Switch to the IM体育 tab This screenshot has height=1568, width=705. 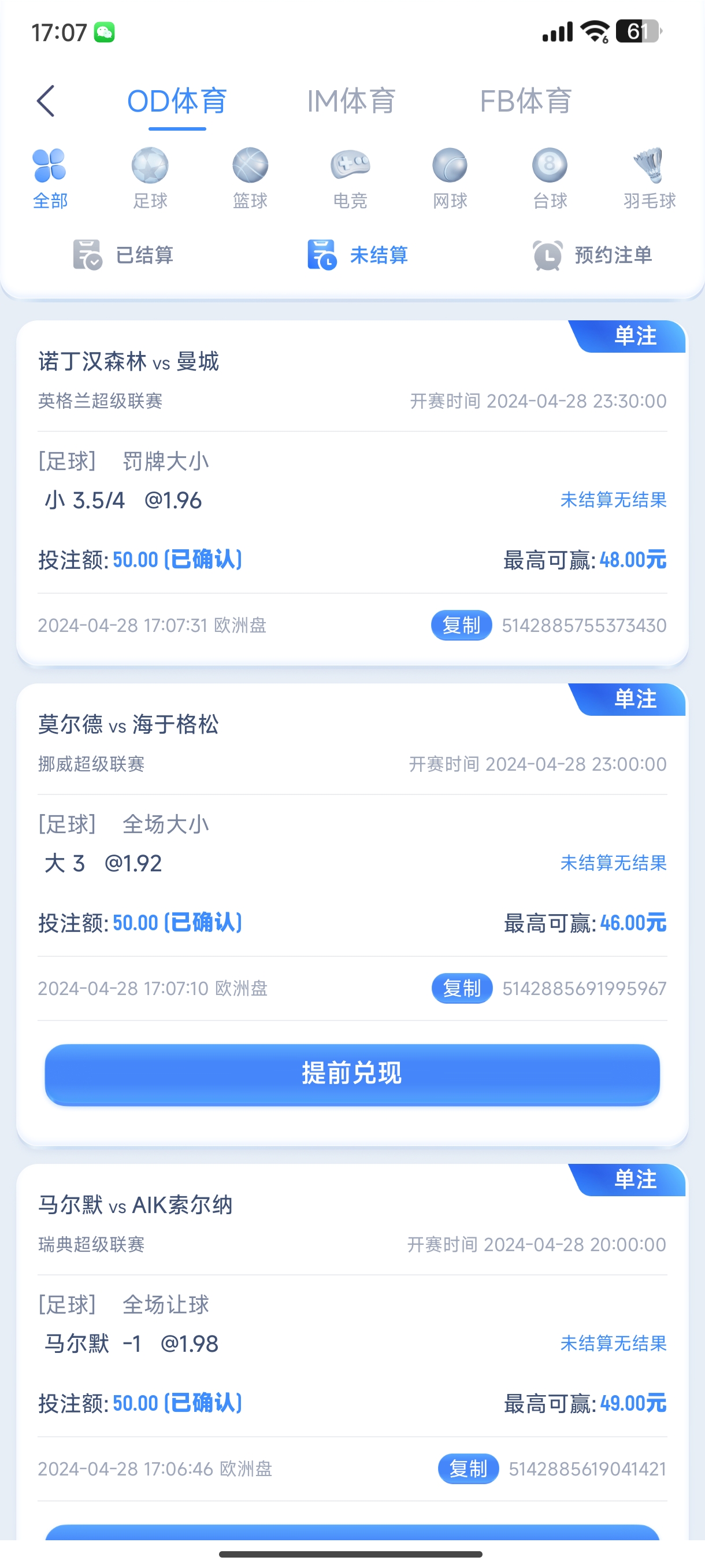click(x=351, y=101)
